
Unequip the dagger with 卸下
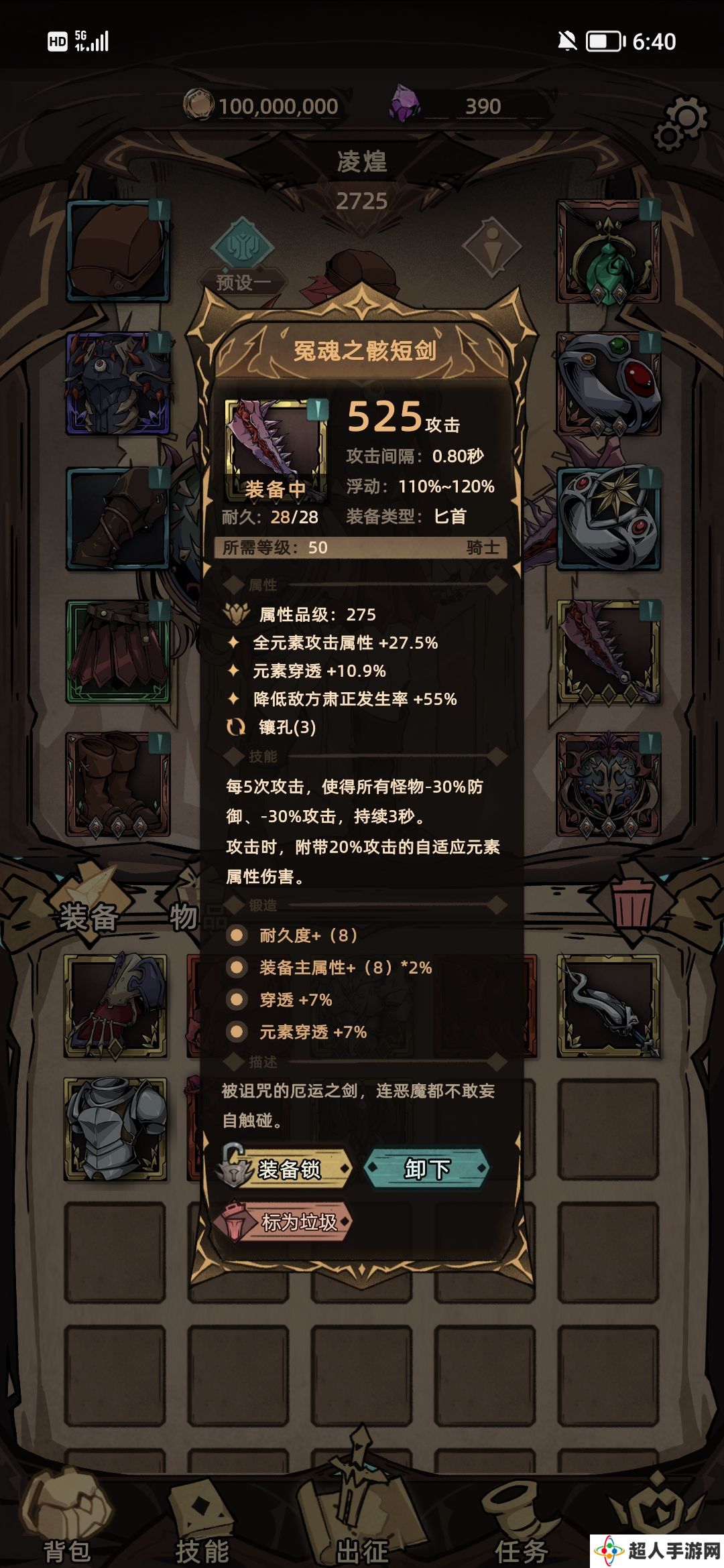click(x=427, y=1169)
